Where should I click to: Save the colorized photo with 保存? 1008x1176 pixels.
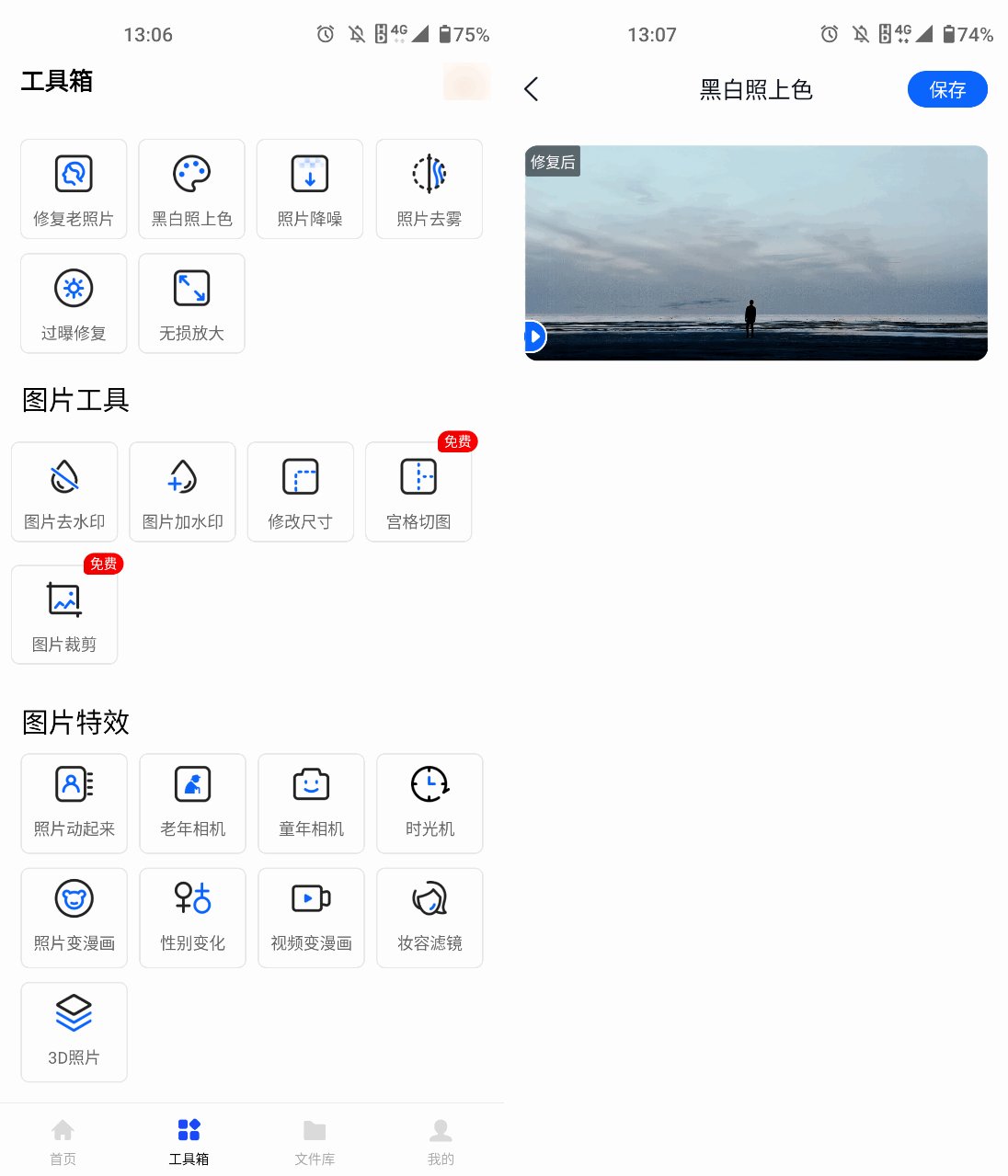coord(947,89)
